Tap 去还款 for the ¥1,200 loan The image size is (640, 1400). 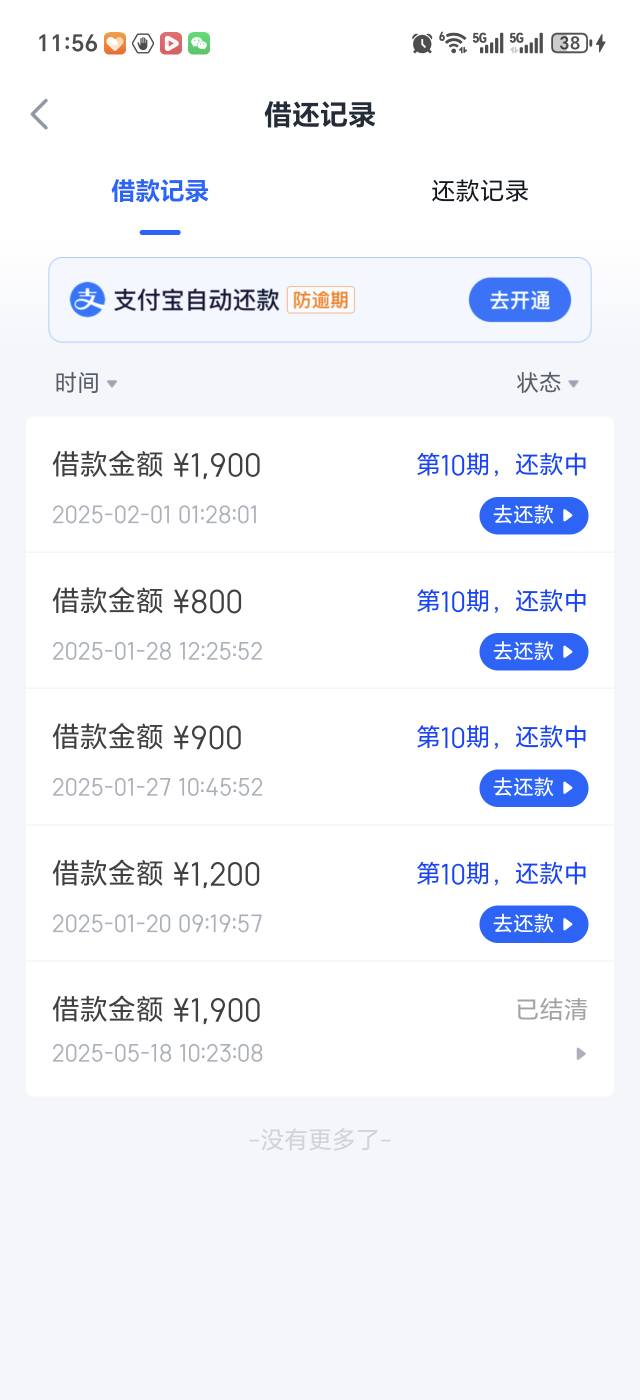click(x=534, y=924)
